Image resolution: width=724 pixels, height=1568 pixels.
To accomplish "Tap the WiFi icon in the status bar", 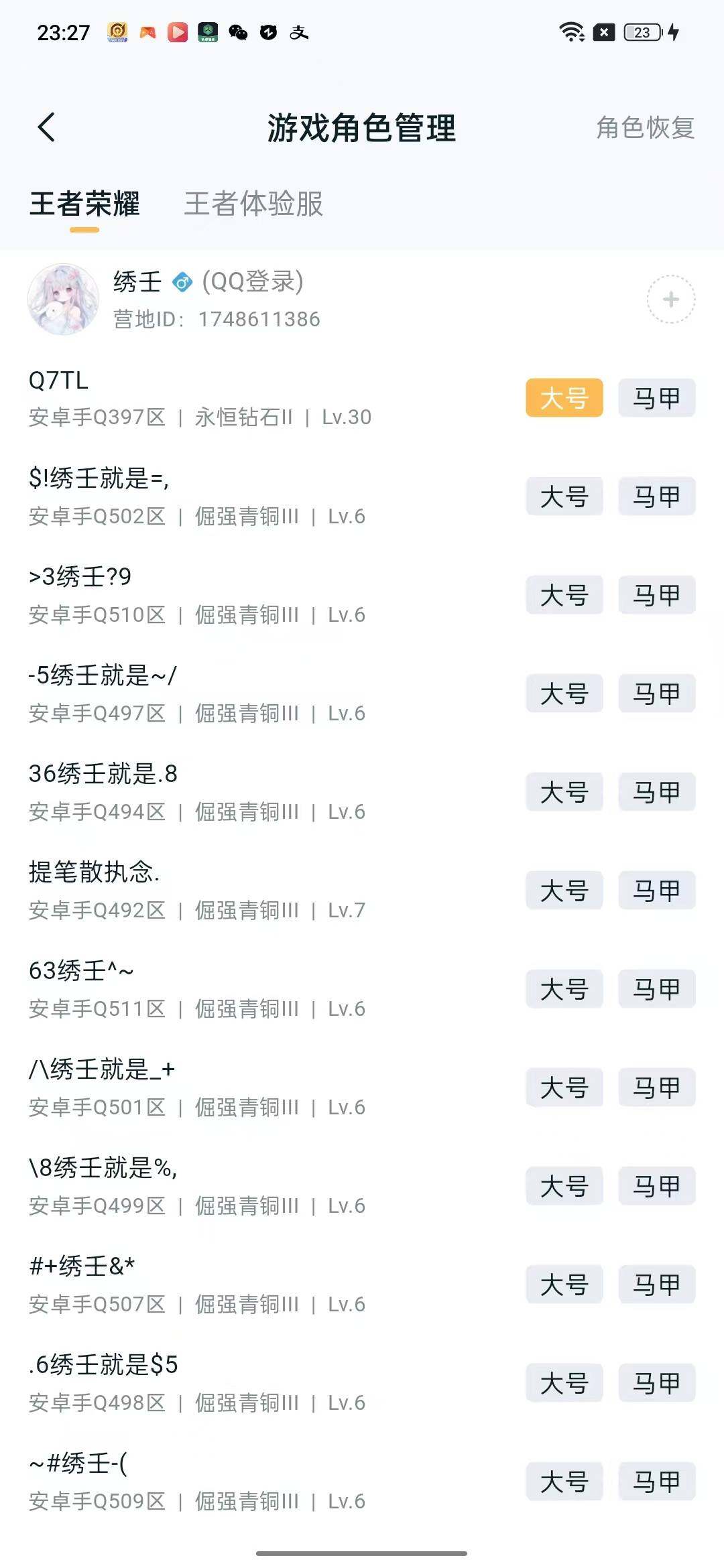I will (x=571, y=31).
